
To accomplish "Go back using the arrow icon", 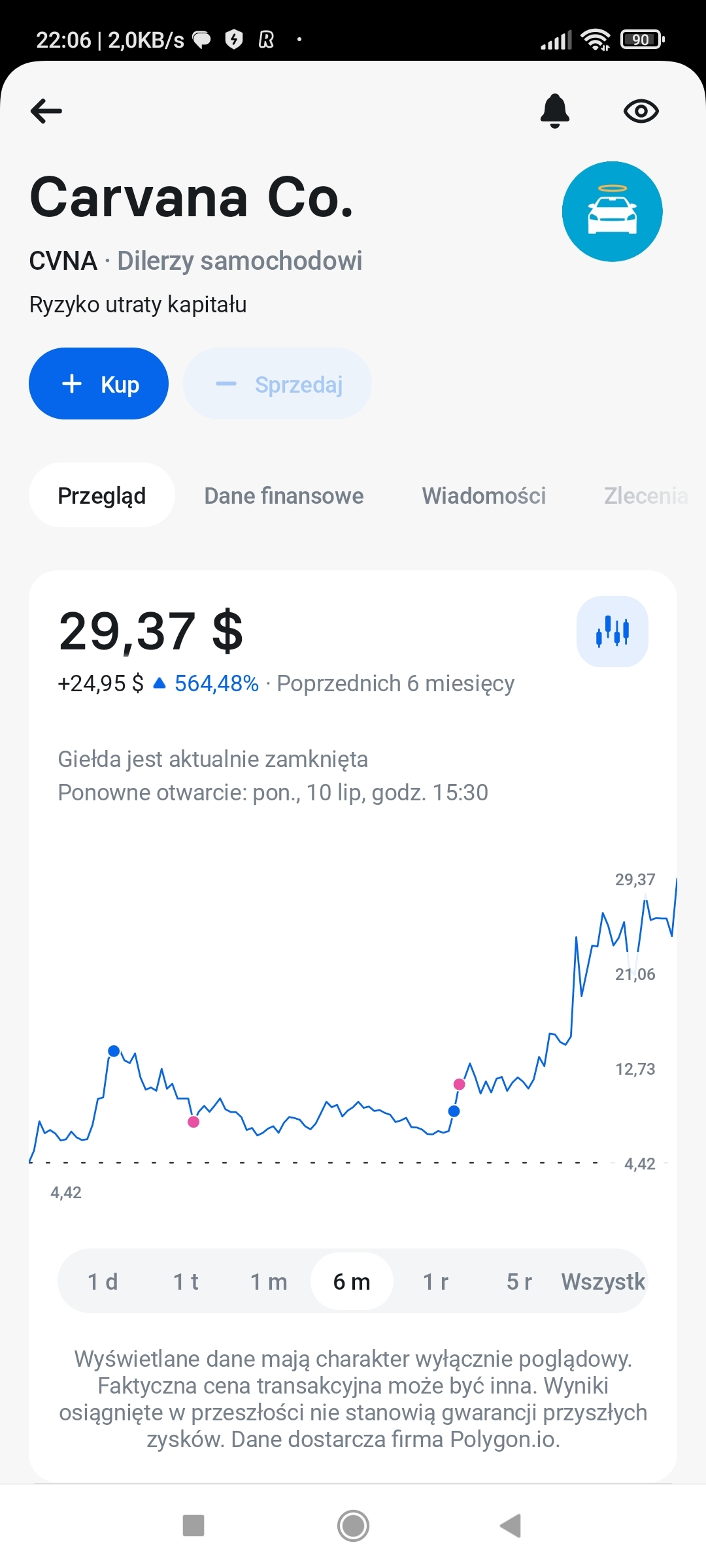I will pos(46,111).
